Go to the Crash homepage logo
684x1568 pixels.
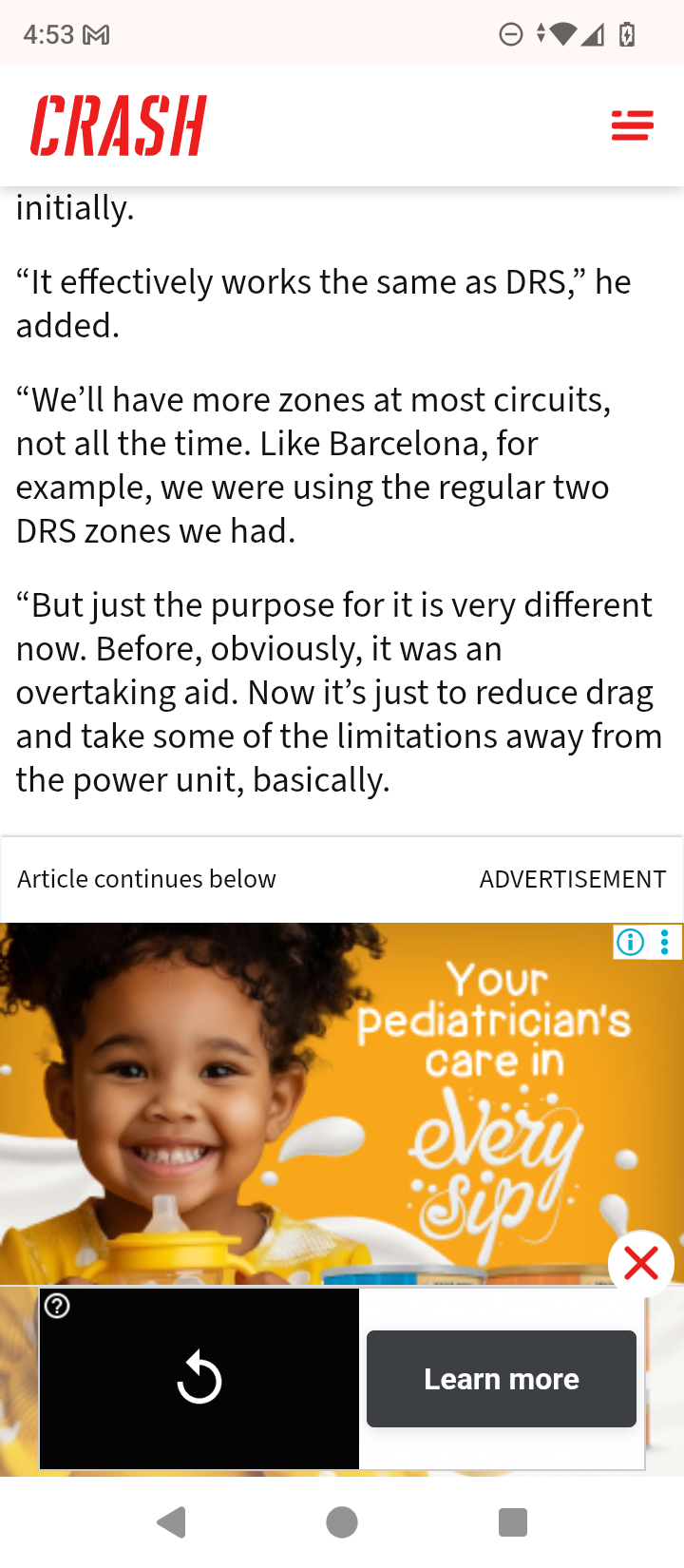119,124
